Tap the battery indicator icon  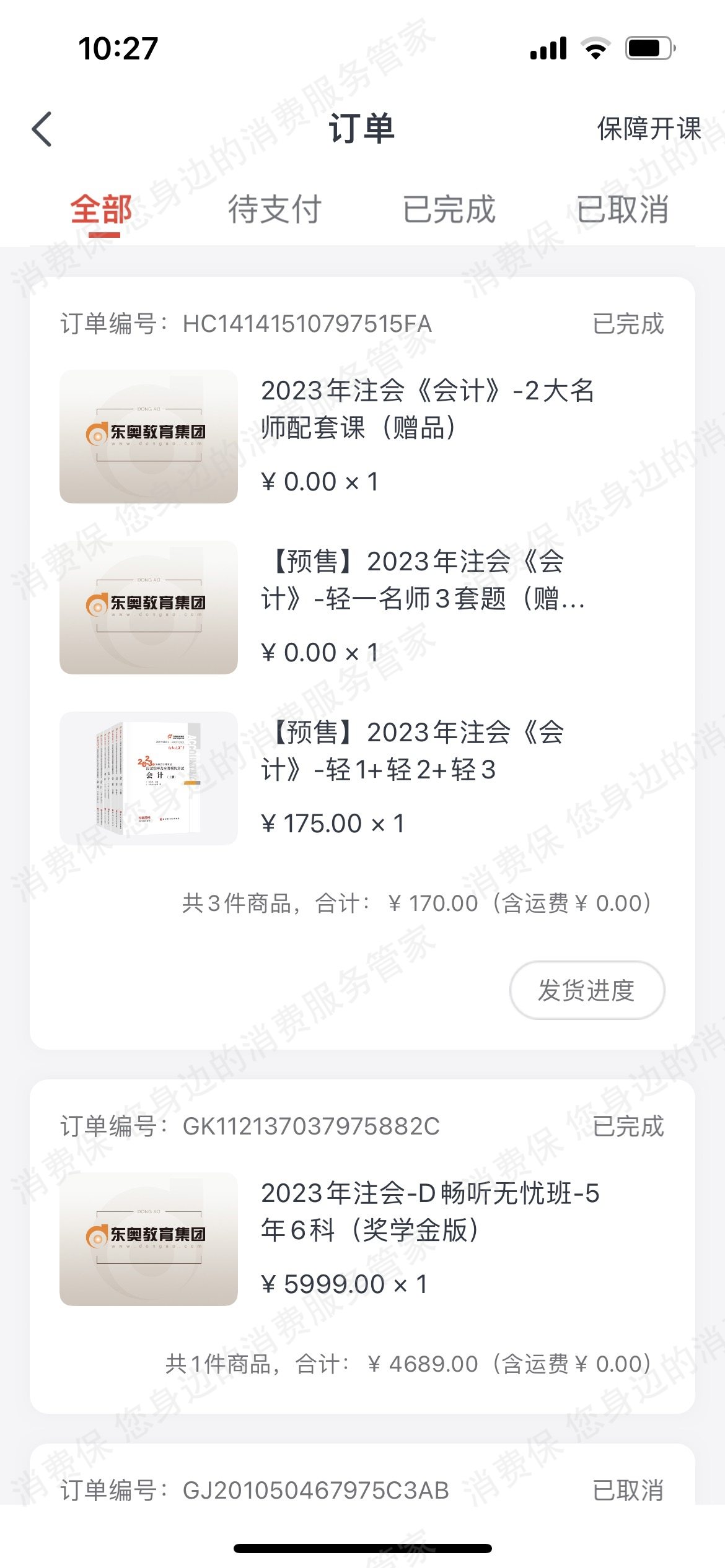click(x=644, y=49)
